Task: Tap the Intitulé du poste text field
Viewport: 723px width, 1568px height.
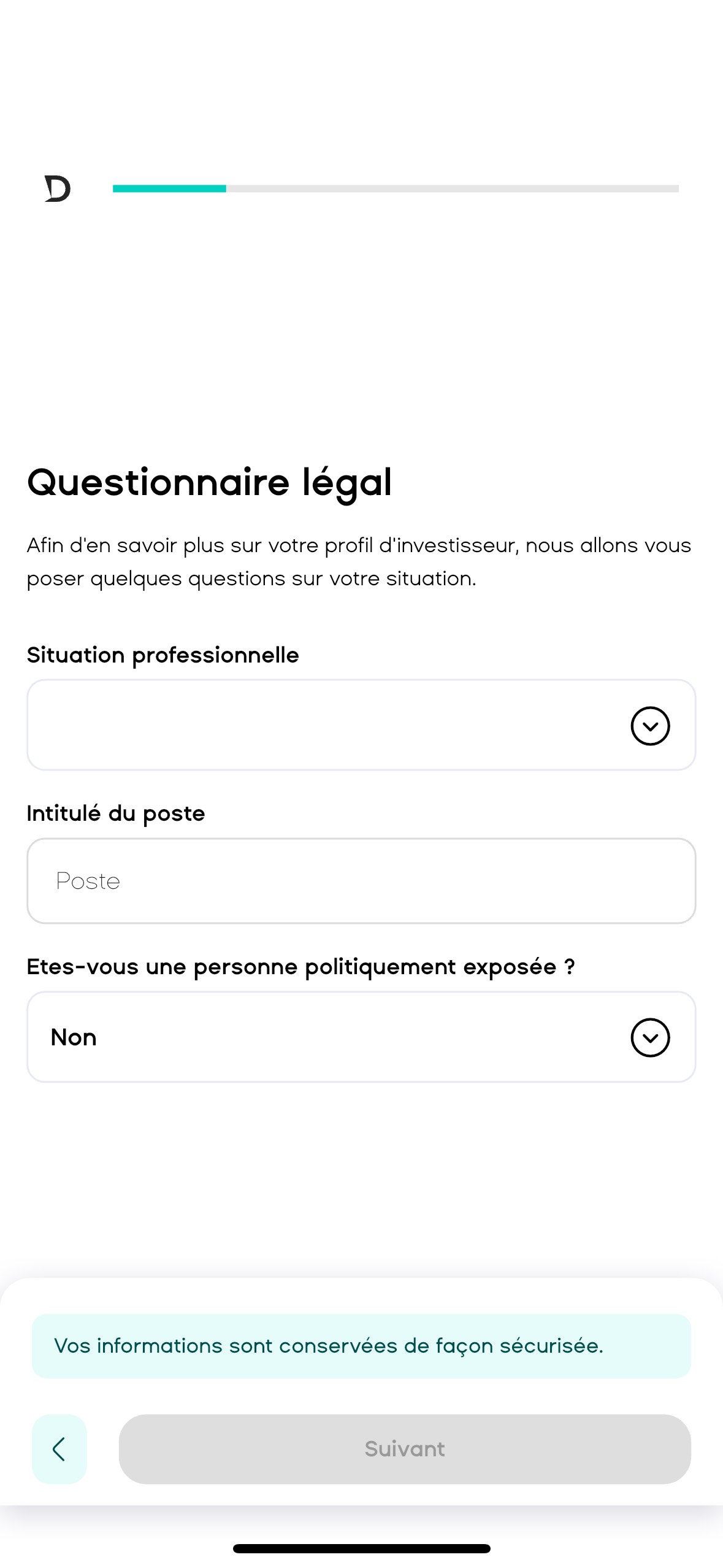Action: [x=361, y=880]
